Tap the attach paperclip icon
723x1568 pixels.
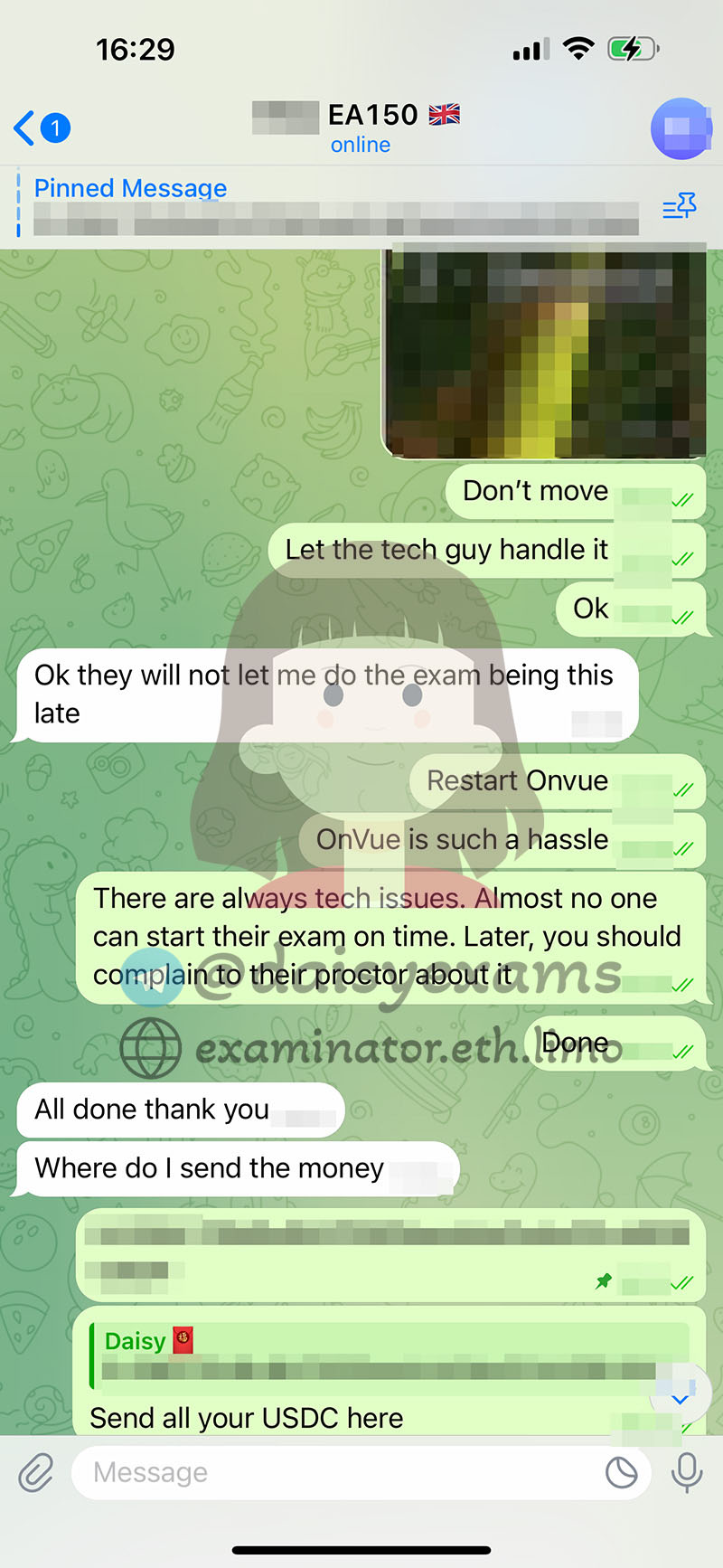coord(36,1472)
